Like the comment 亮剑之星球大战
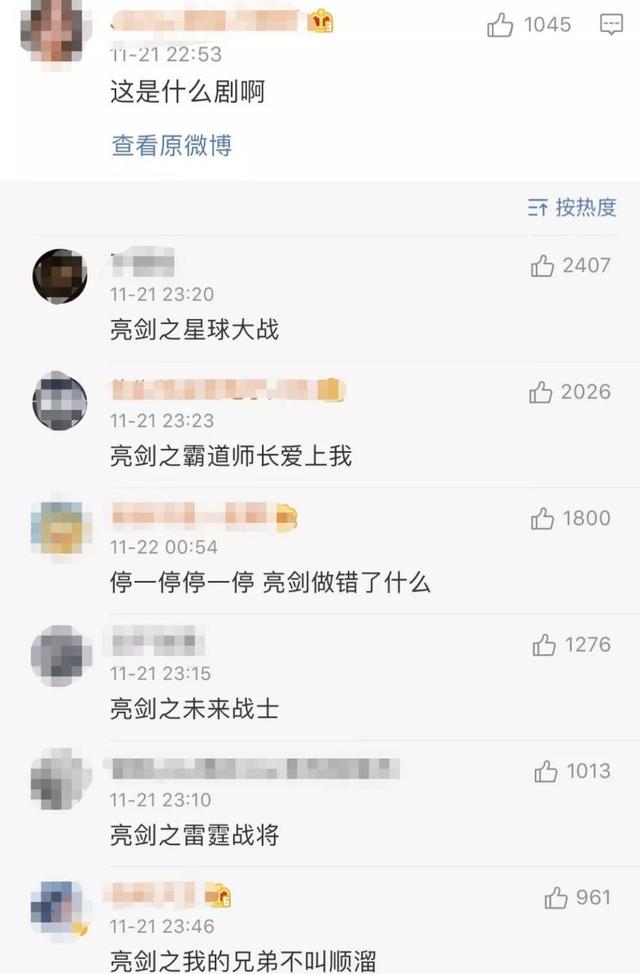640x974 pixels. click(543, 266)
